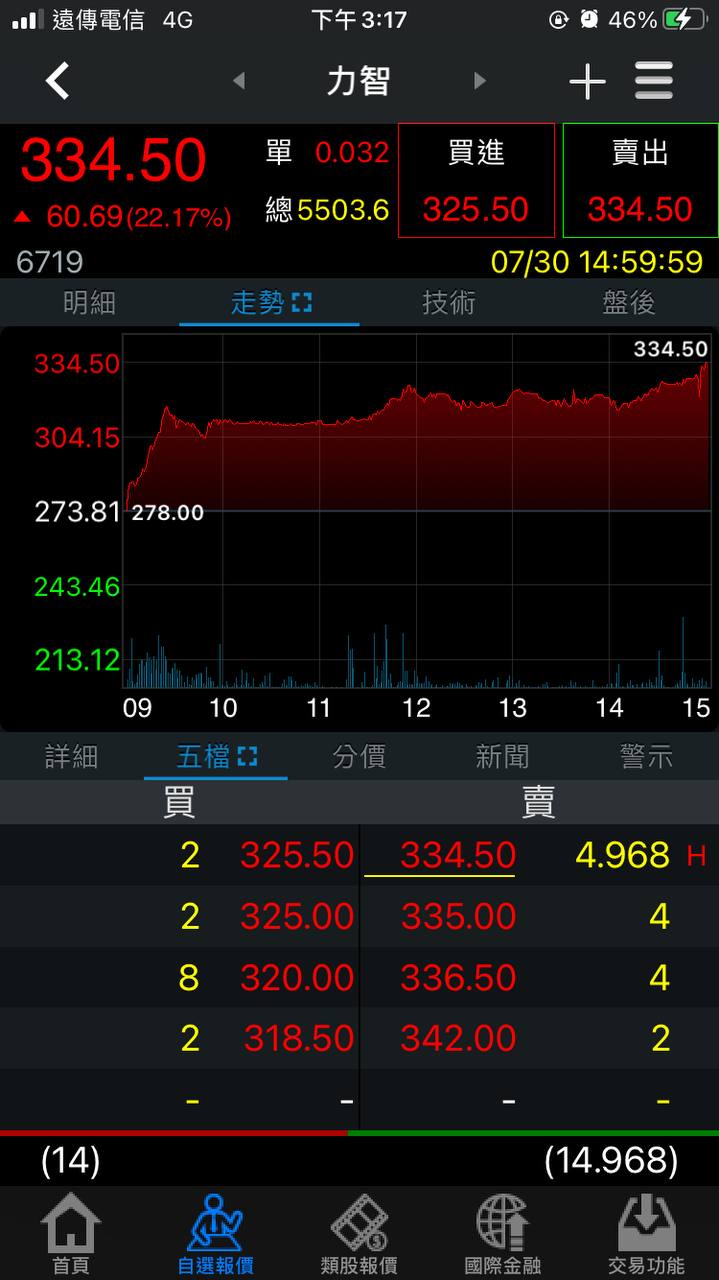Open 國際金融 international finance

[x=502, y=1234]
